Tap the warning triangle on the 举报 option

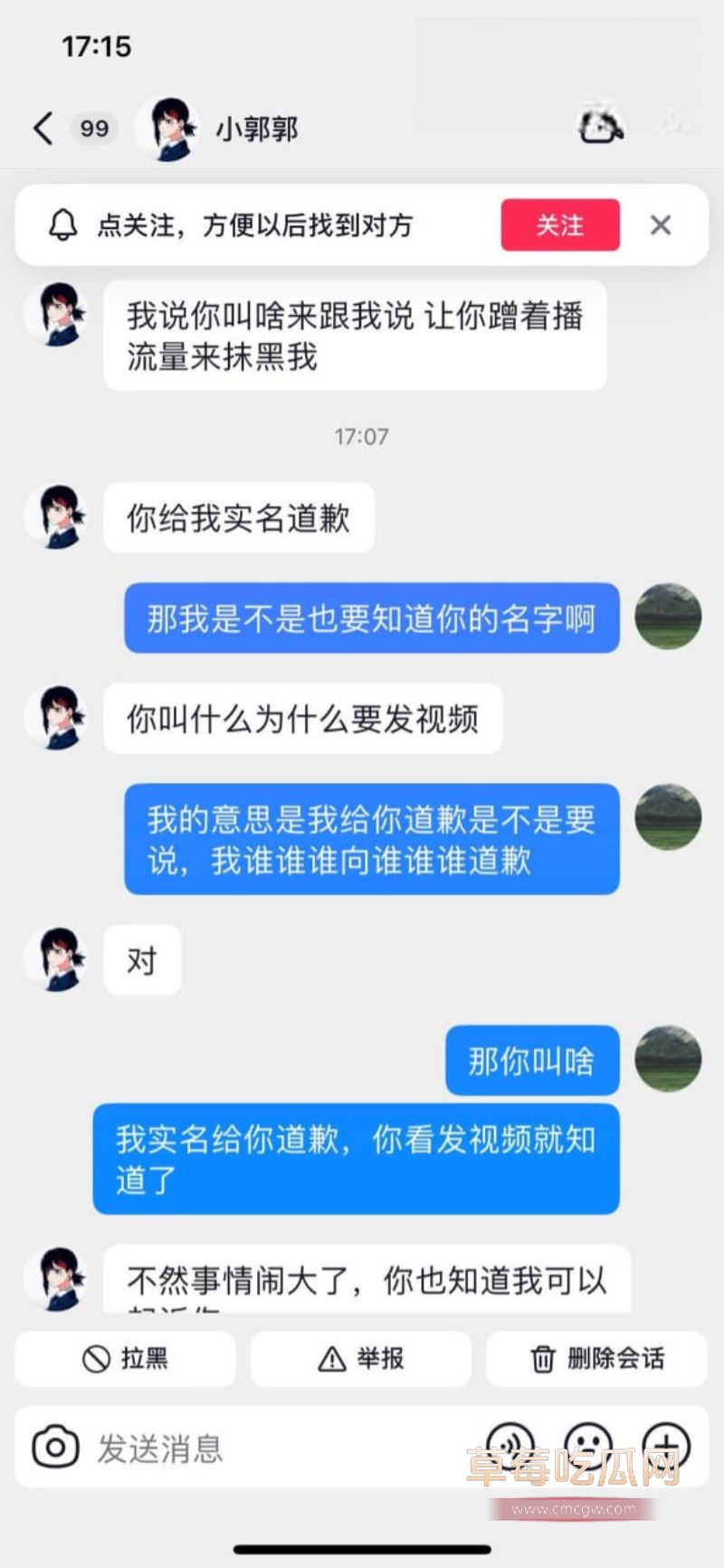pos(331,1359)
